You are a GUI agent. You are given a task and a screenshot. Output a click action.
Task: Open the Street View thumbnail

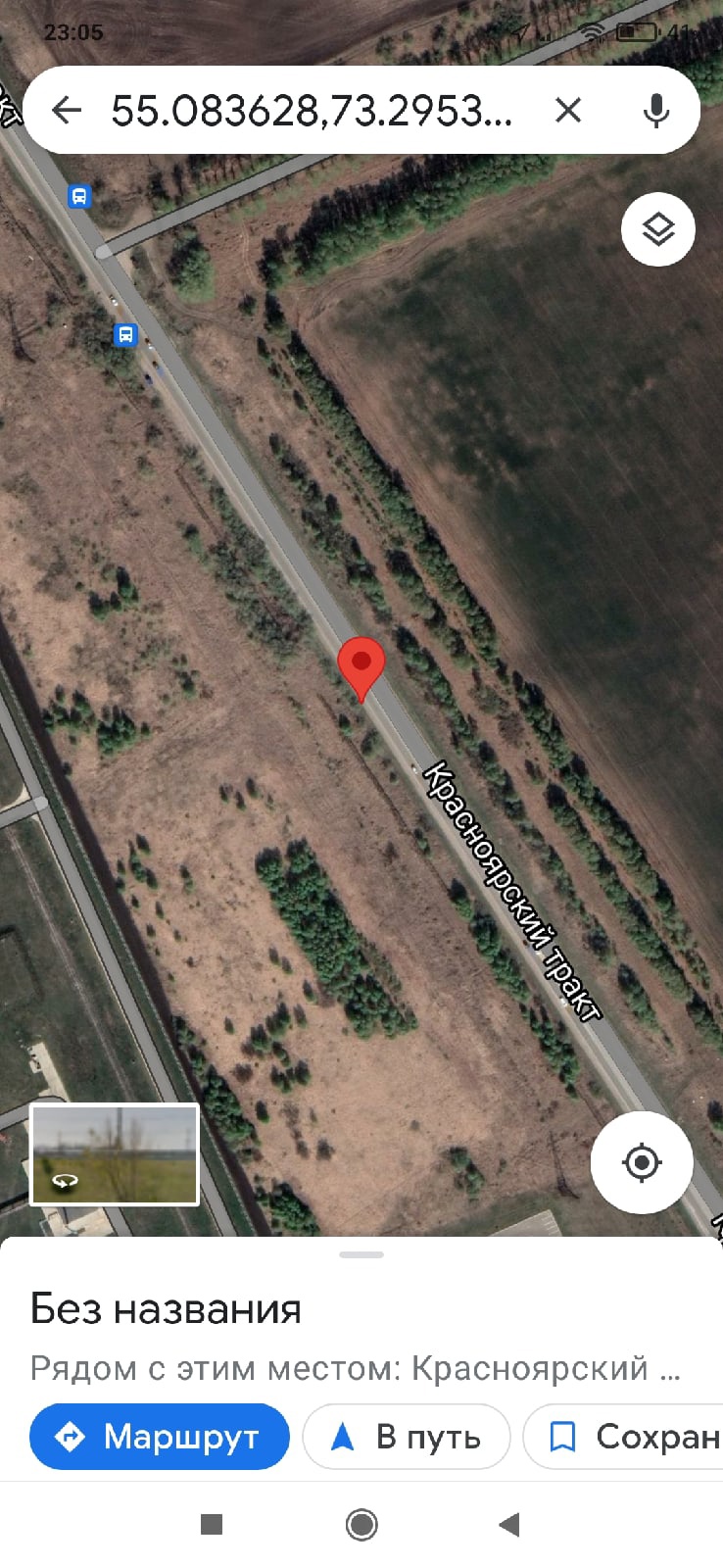click(115, 1154)
